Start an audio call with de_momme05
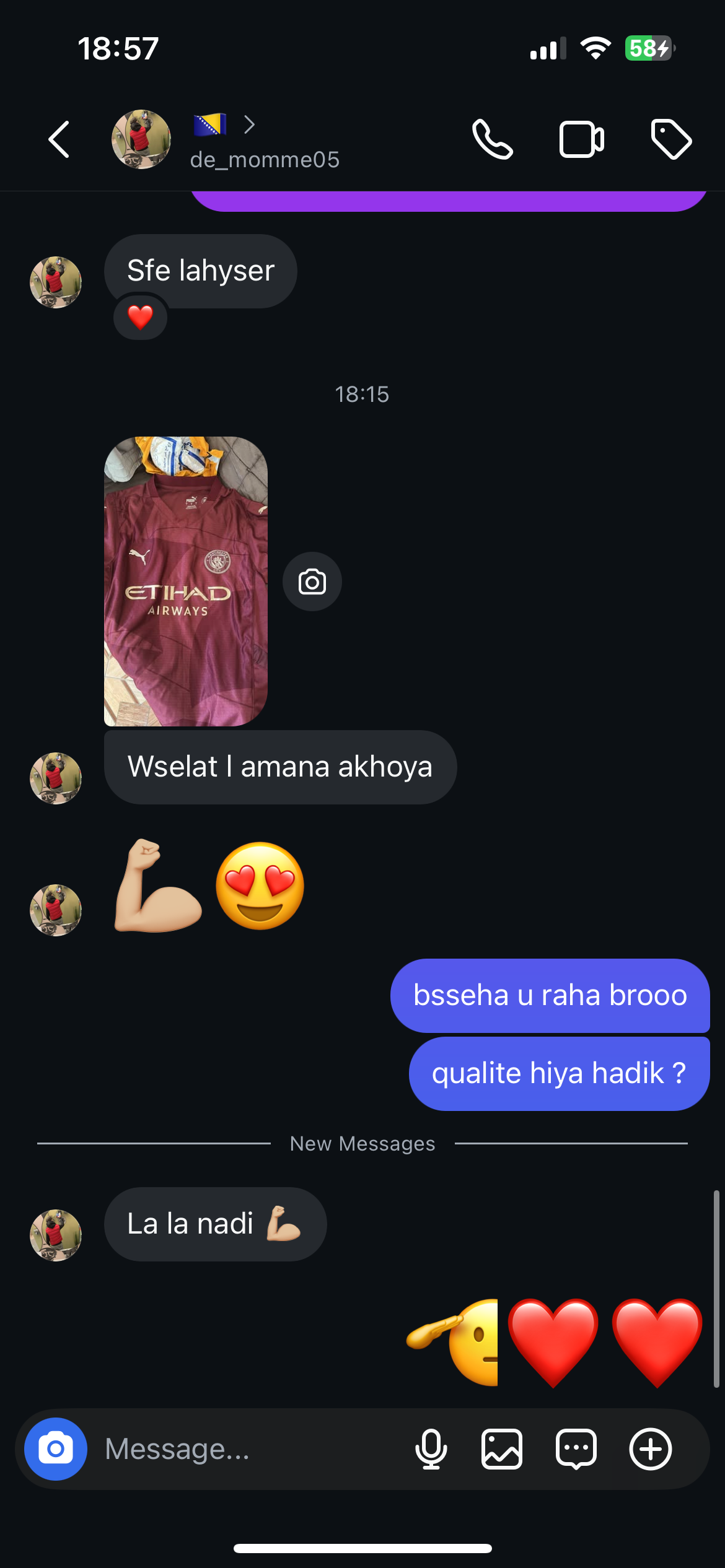725x1568 pixels. coord(493,139)
